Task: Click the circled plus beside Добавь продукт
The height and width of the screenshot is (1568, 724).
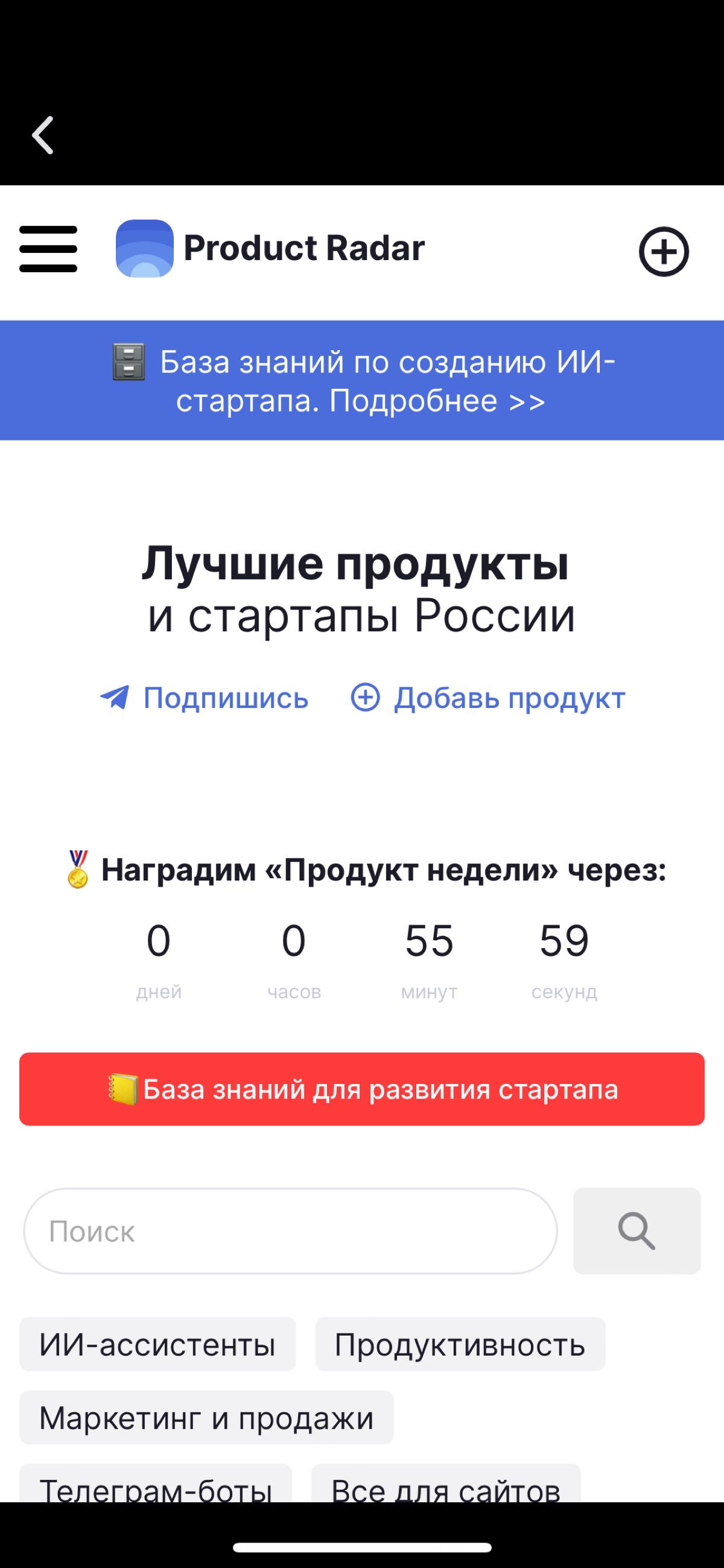Action: [x=366, y=699]
